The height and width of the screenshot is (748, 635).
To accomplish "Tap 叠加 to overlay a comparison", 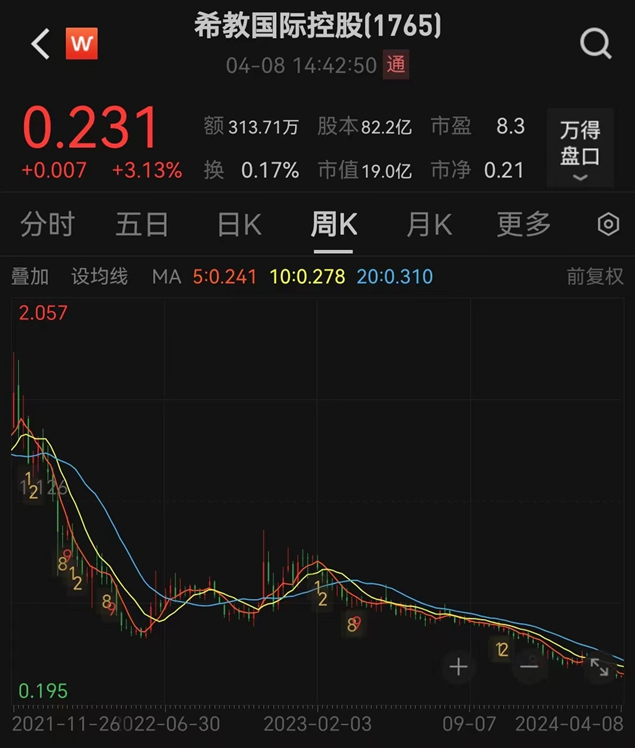I will tap(30, 277).
